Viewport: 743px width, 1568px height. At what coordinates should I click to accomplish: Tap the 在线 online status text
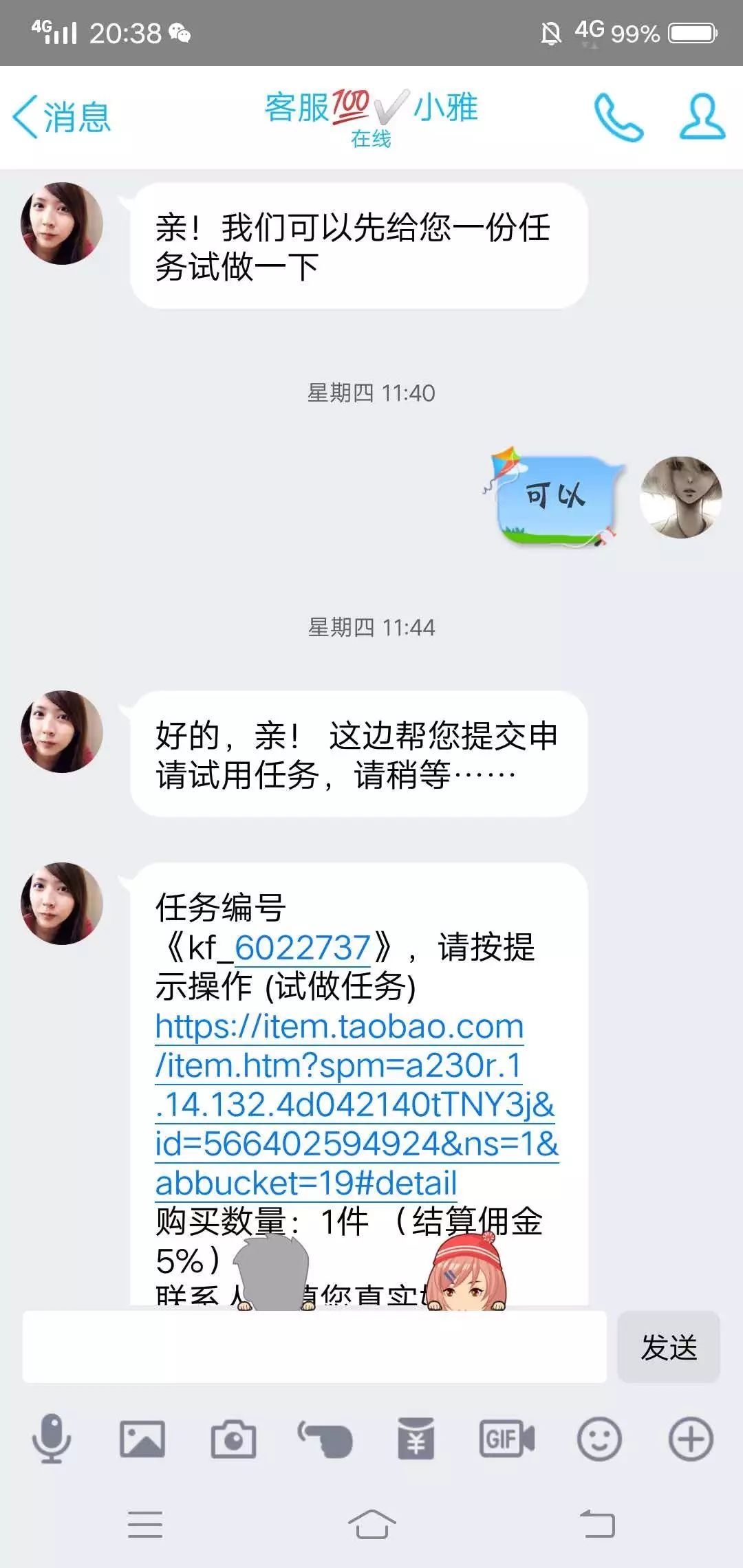370,138
